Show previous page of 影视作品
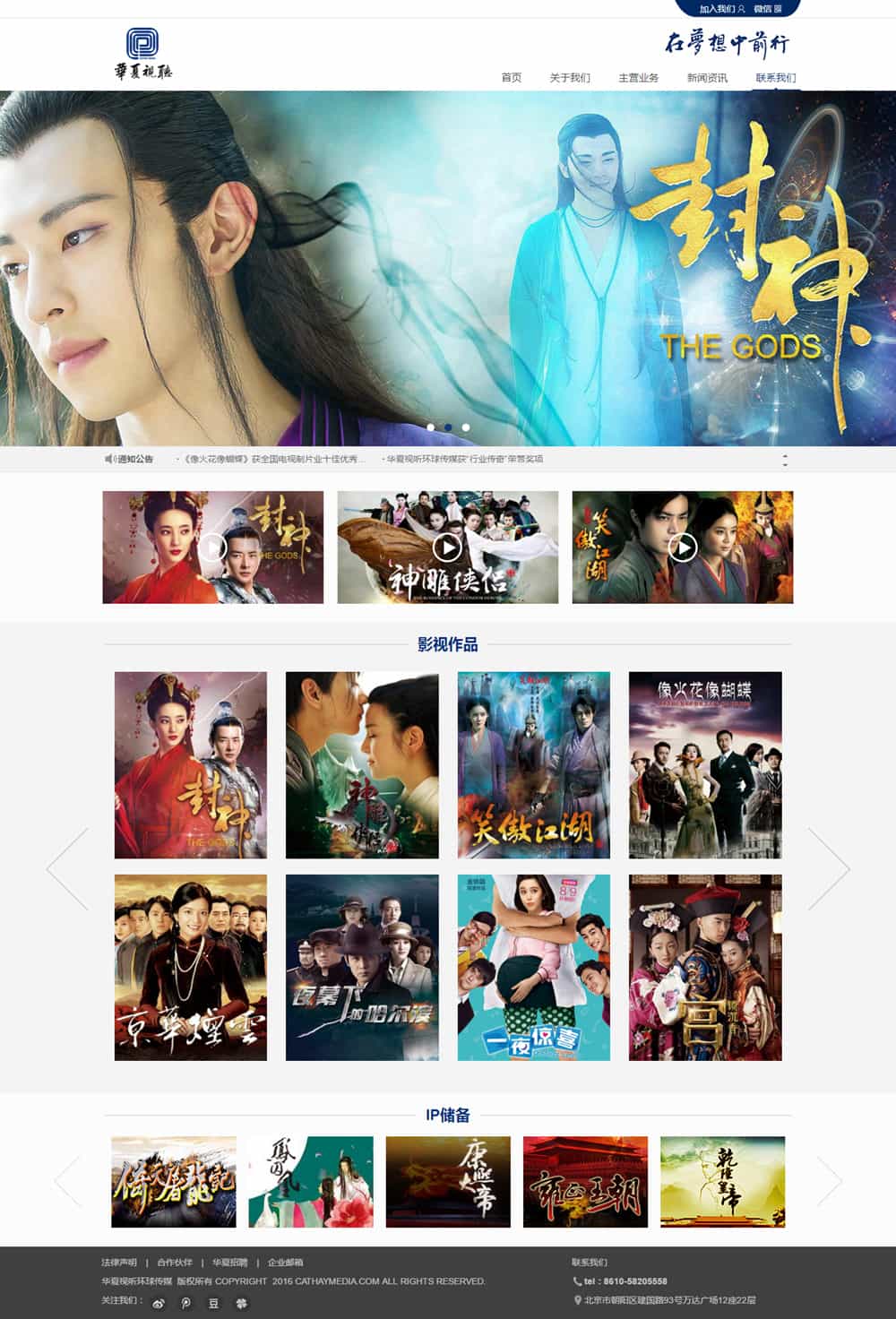The image size is (896, 1319). pos(68,867)
